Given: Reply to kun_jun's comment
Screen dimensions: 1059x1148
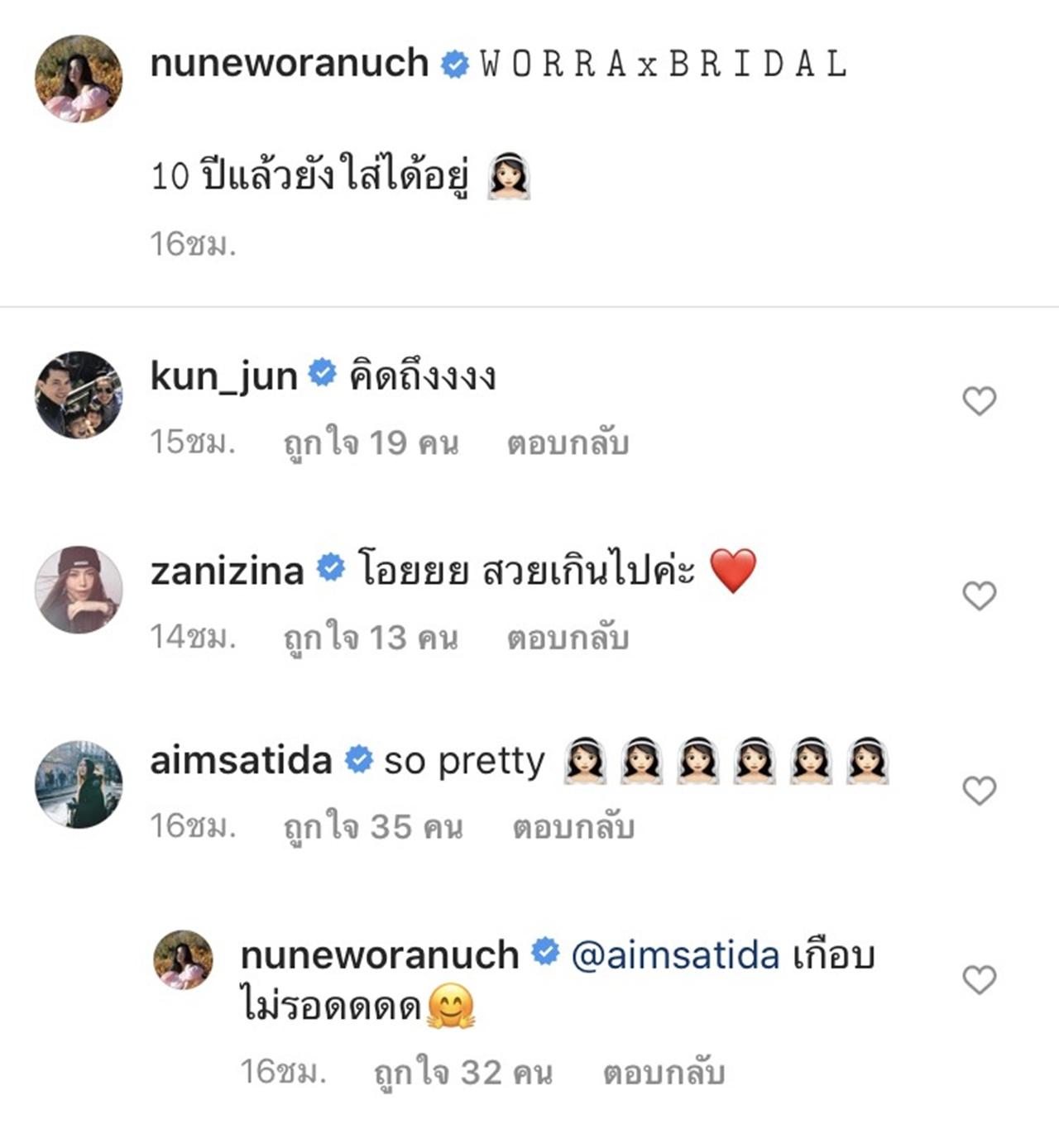Looking at the screenshot, I should pos(568,443).
